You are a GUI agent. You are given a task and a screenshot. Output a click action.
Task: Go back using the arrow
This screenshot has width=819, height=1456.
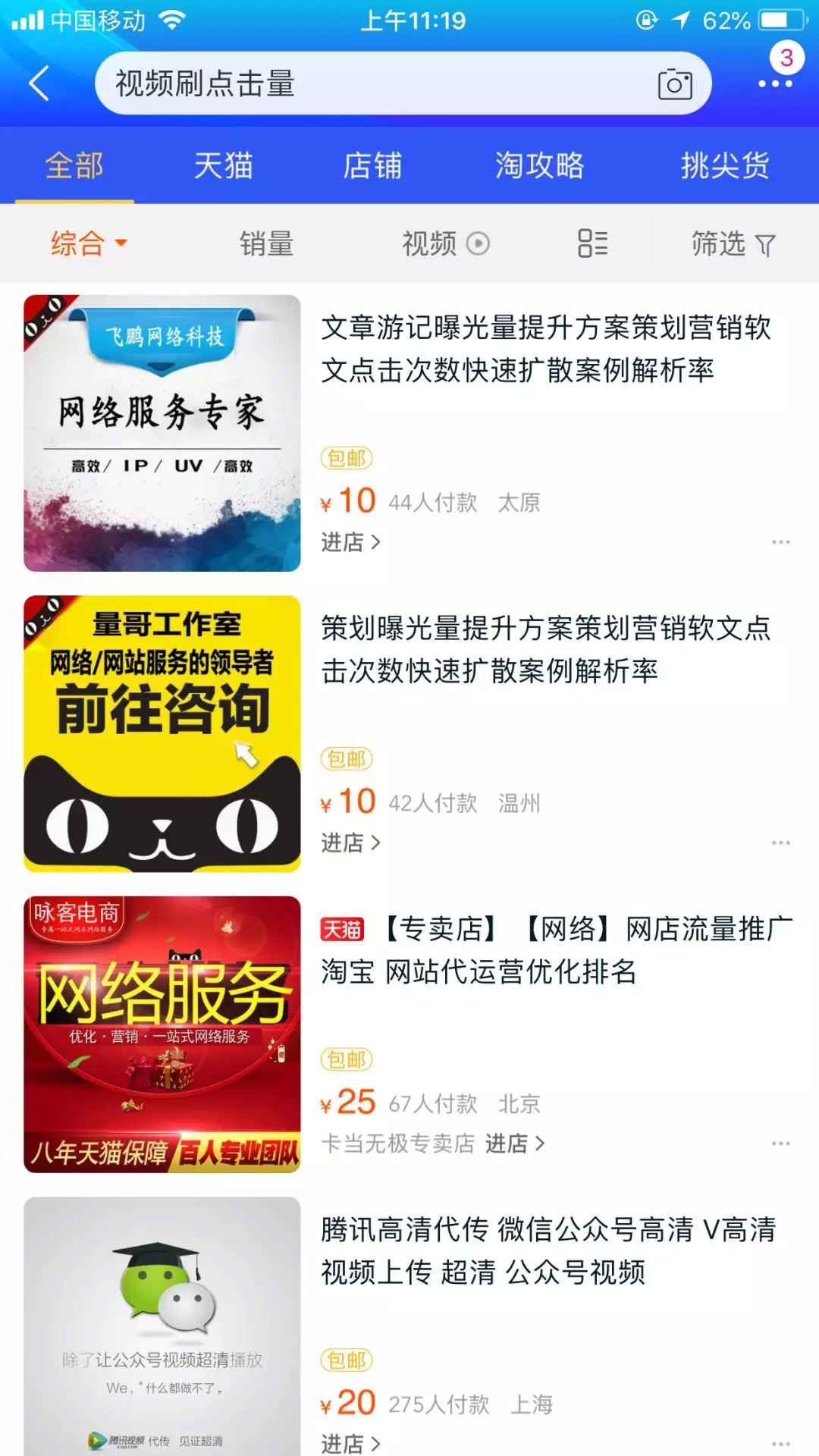point(39,83)
